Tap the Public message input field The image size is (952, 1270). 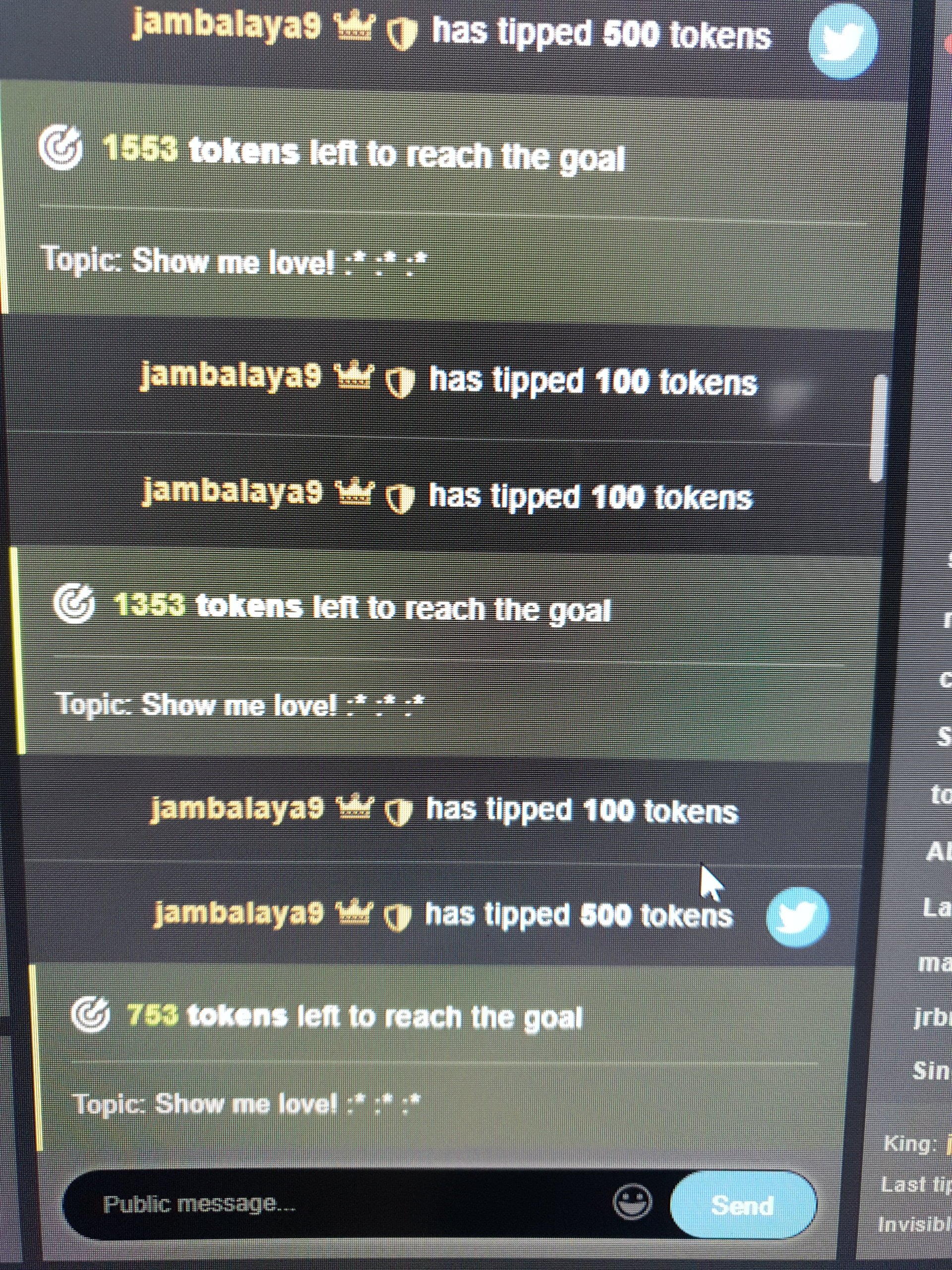click(344, 1204)
